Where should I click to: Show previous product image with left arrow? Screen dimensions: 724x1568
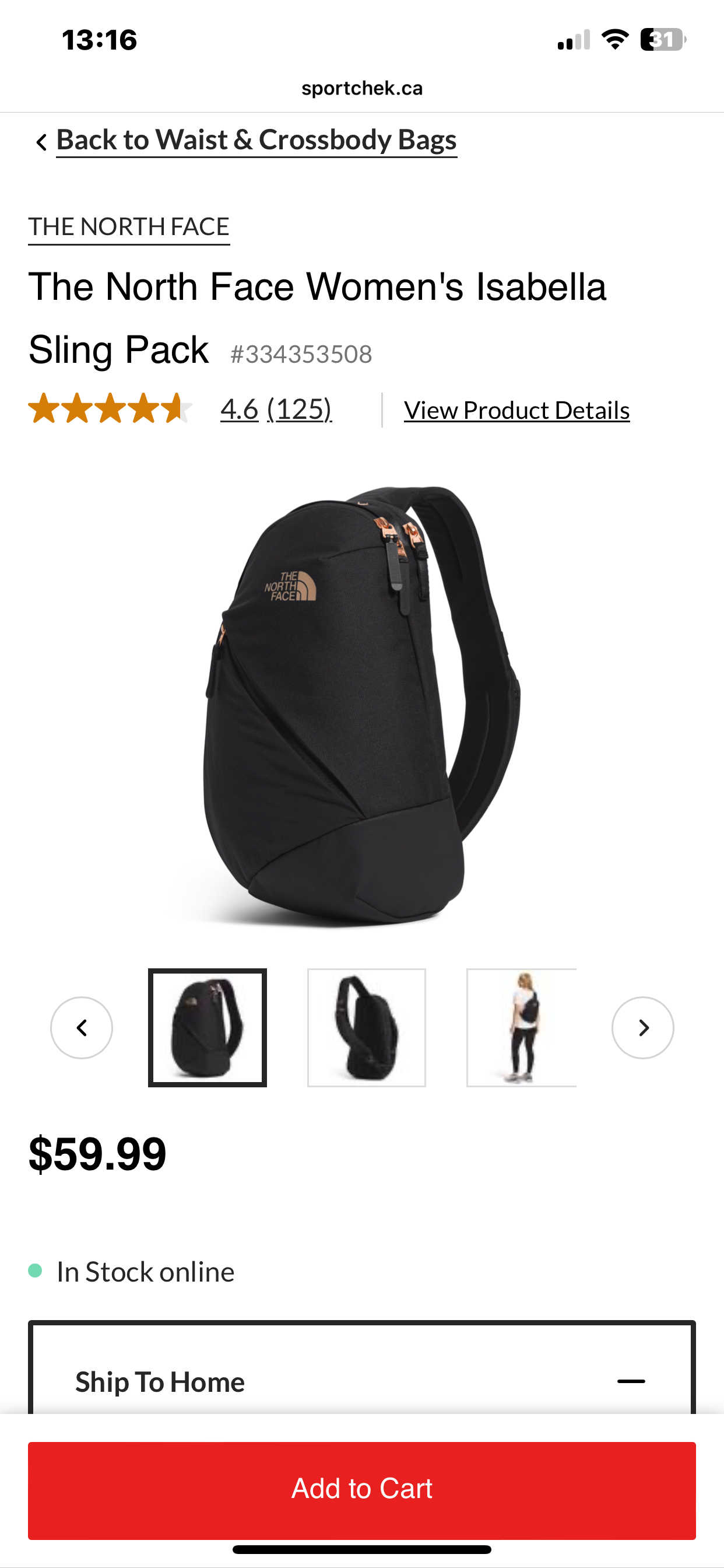coord(82,1027)
